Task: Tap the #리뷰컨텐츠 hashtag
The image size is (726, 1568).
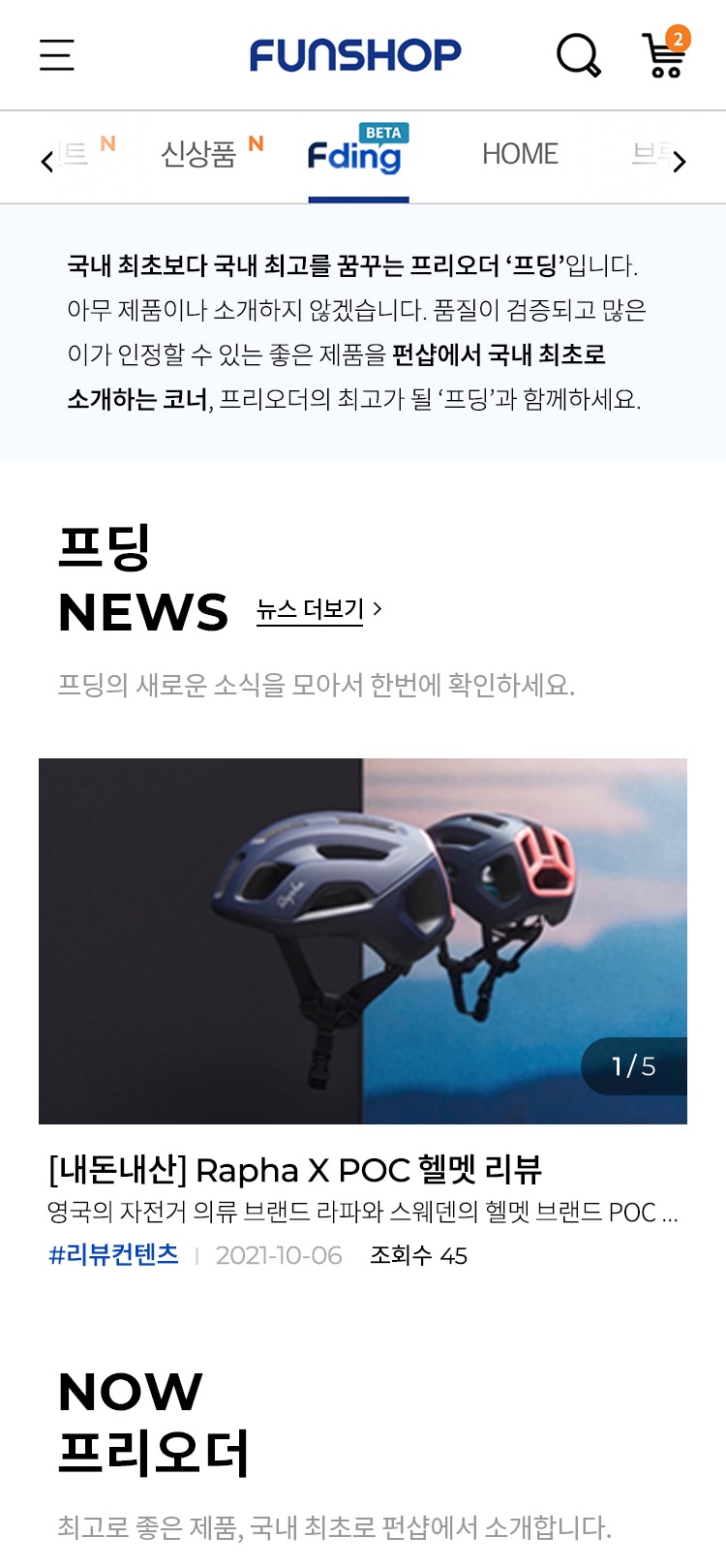Action: point(113,1254)
